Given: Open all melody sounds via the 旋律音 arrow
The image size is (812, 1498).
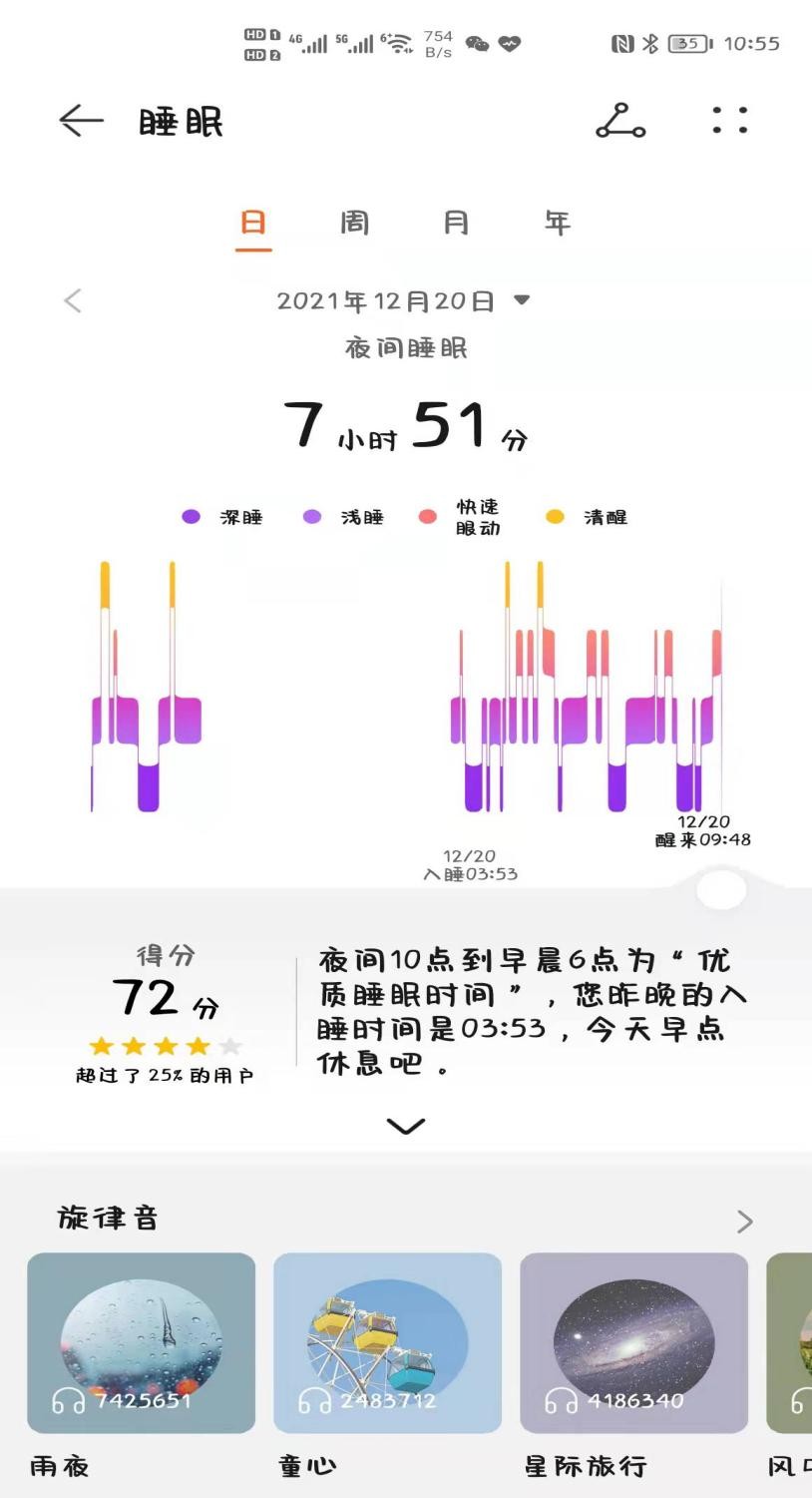Looking at the screenshot, I should (742, 1220).
